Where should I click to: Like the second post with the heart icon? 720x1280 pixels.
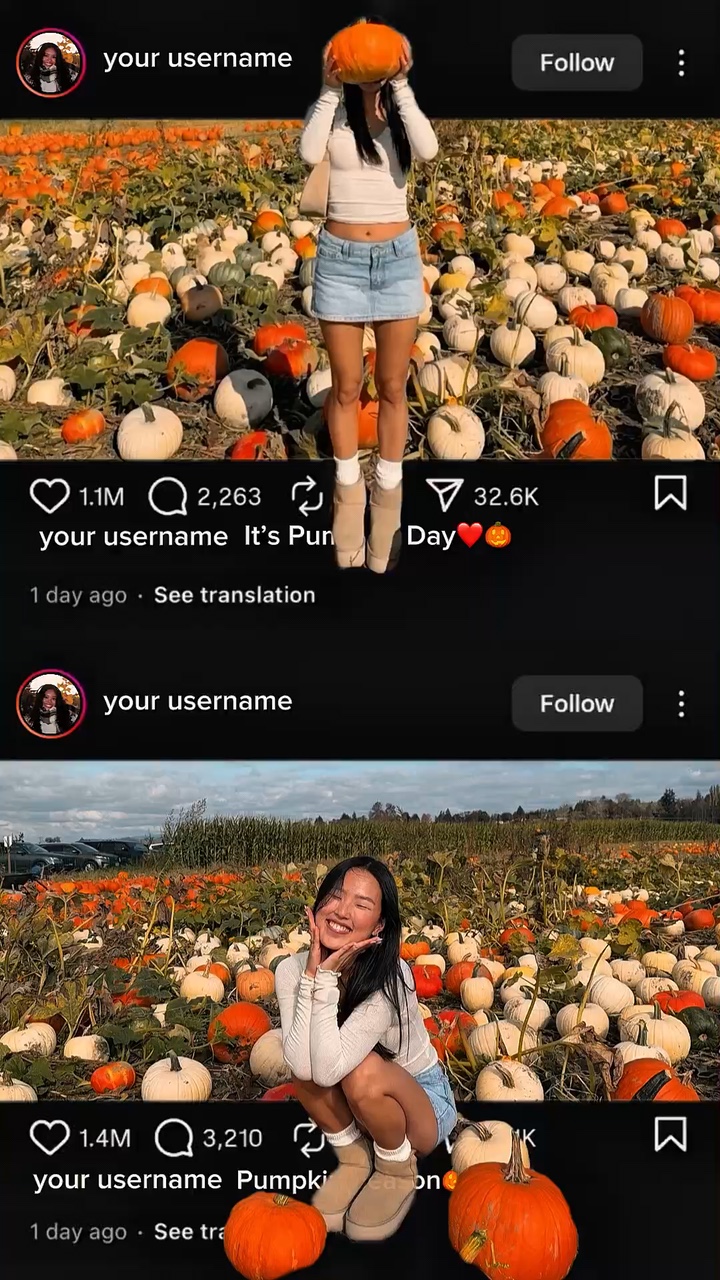tap(51, 1138)
